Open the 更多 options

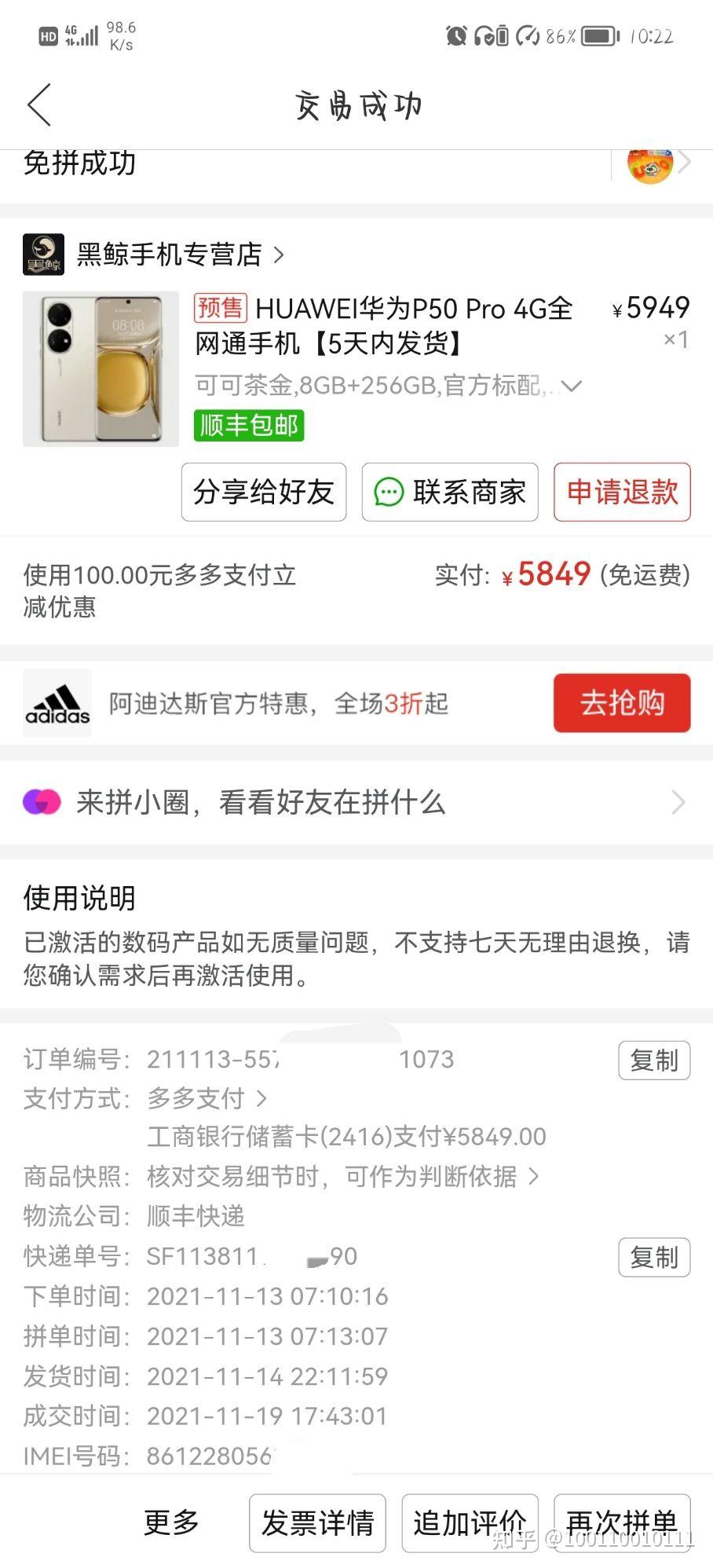pos(171,1522)
